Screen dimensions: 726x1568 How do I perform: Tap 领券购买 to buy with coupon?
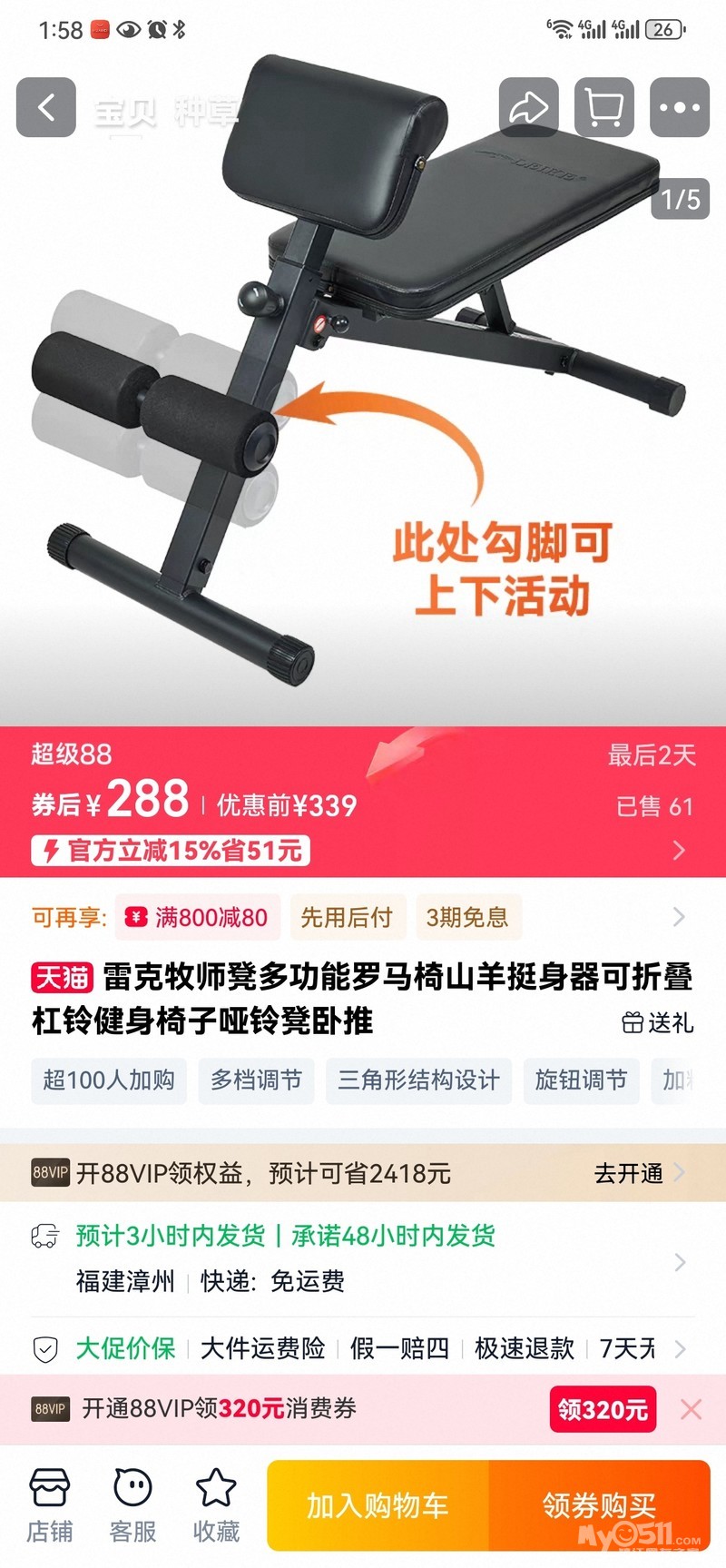click(x=599, y=1505)
